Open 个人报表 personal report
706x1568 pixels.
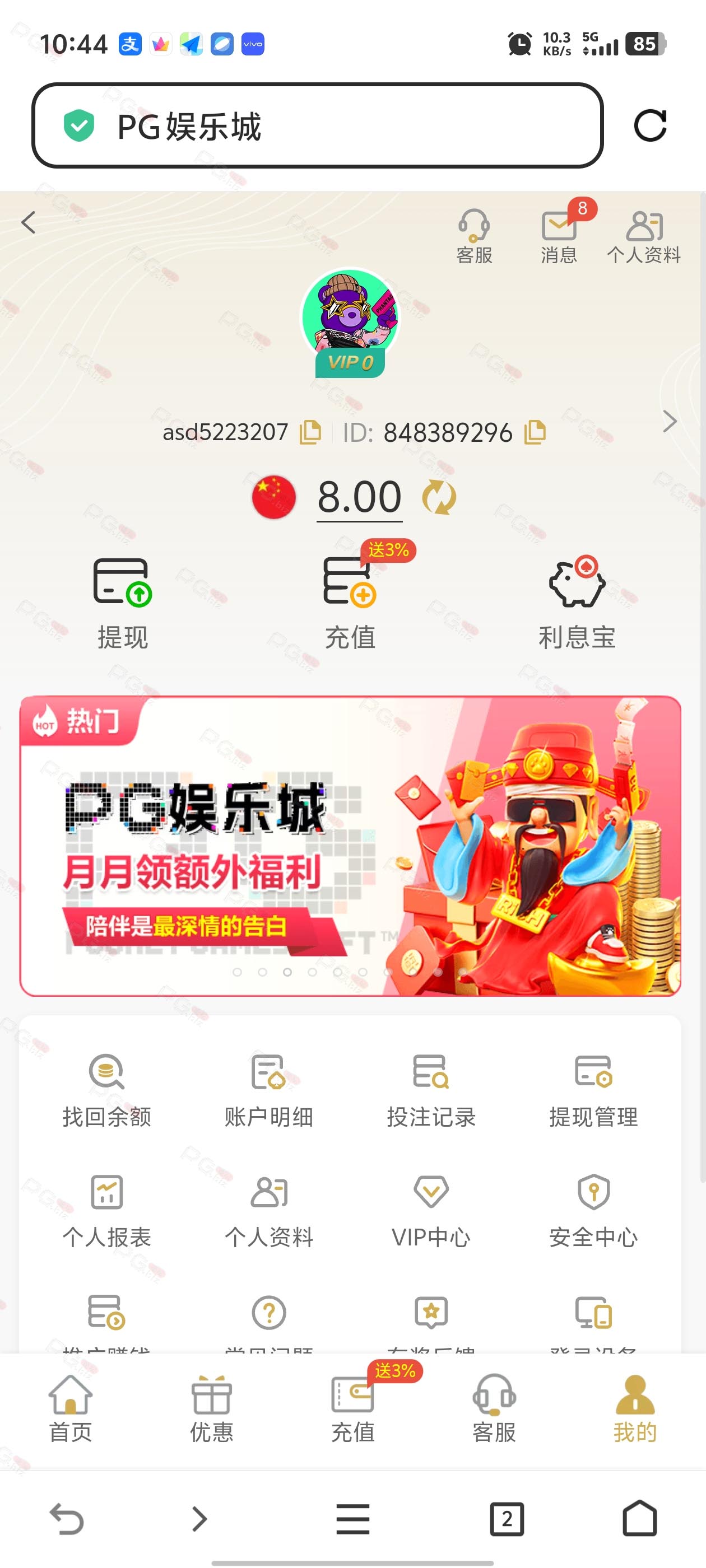coord(106,1211)
